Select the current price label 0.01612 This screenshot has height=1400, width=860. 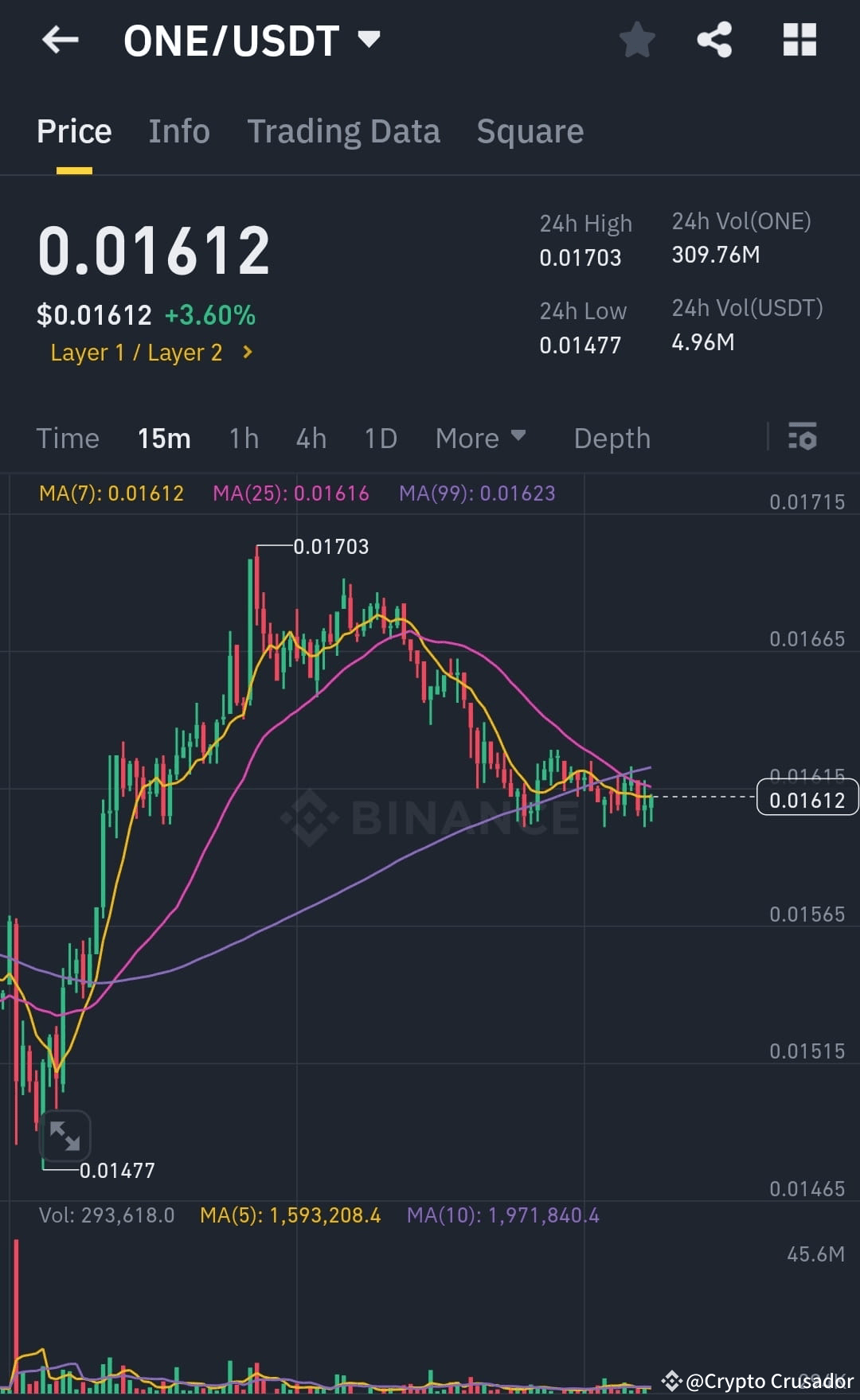pyautogui.click(x=807, y=800)
